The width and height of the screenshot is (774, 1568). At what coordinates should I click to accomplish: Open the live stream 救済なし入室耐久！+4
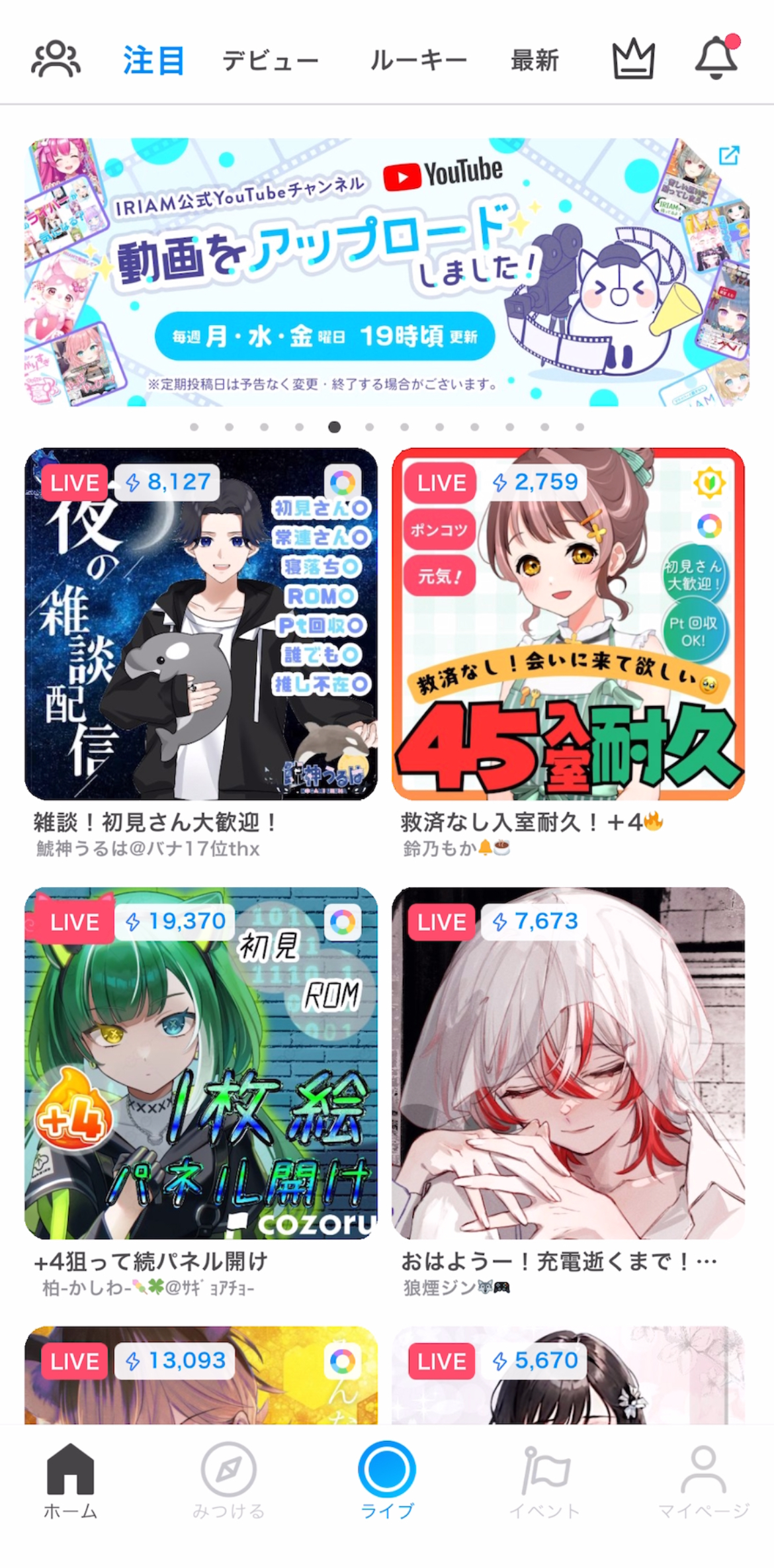(568, 624)
